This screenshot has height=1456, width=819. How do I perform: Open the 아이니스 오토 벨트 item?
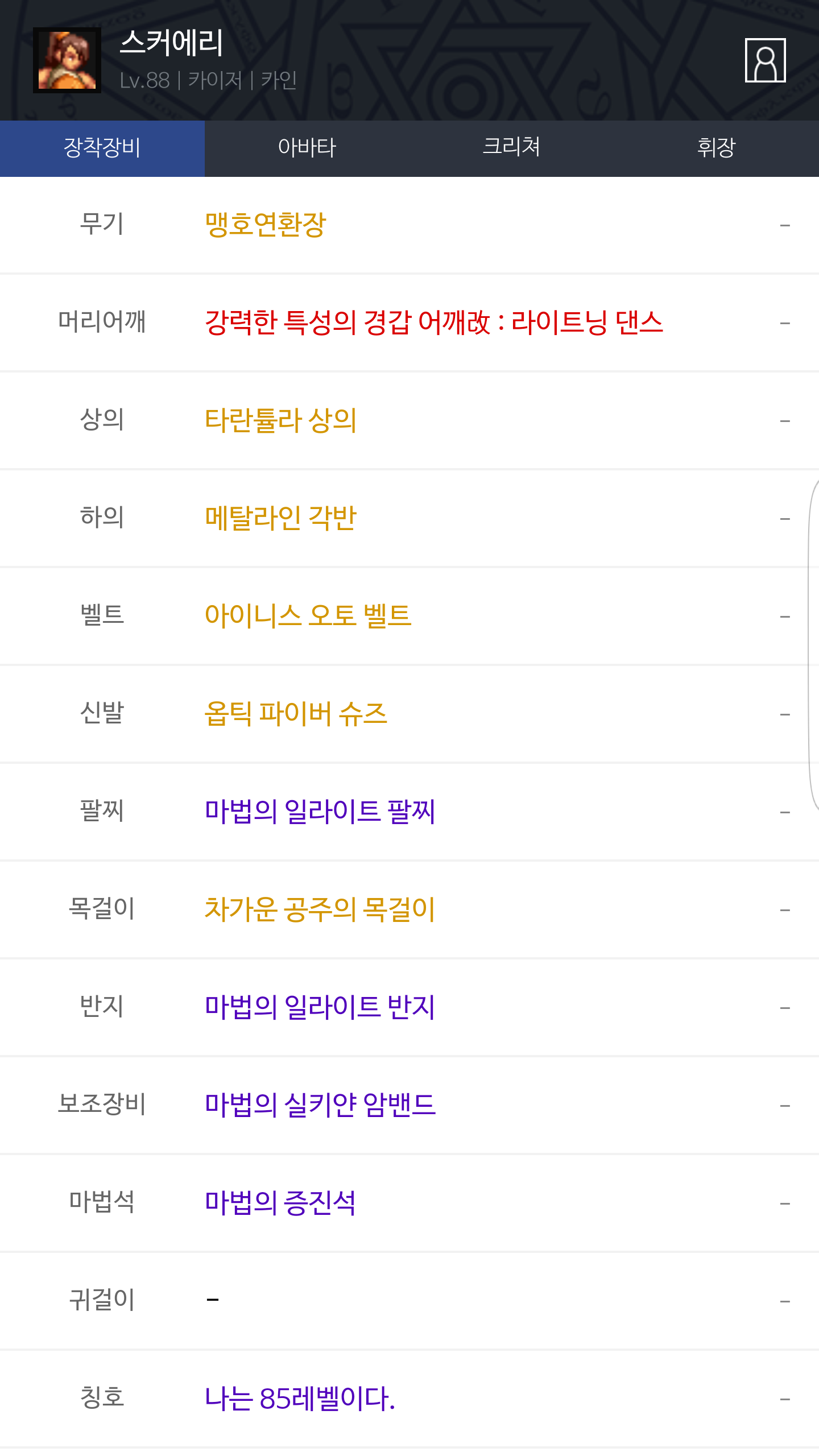tap(308, 616)
